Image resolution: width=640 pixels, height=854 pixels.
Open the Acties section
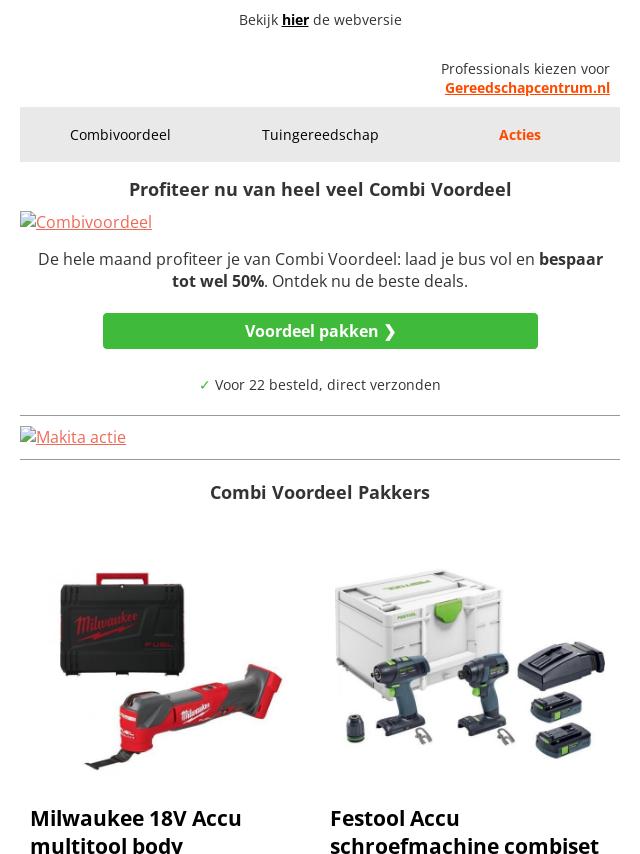pos(519,135)
